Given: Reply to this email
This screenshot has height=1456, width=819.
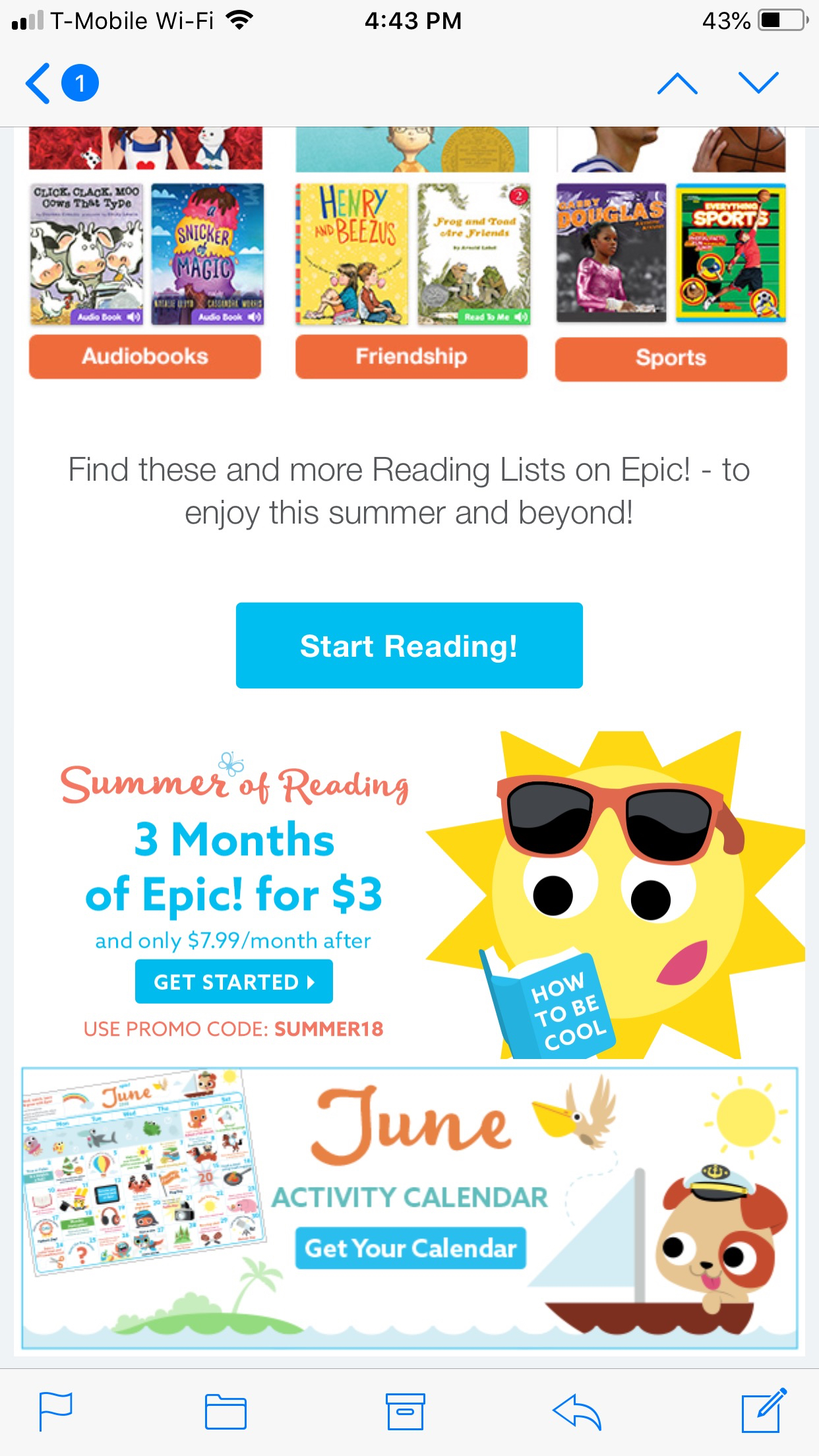Looking at the screenshot, I should tap(577, 1412).
